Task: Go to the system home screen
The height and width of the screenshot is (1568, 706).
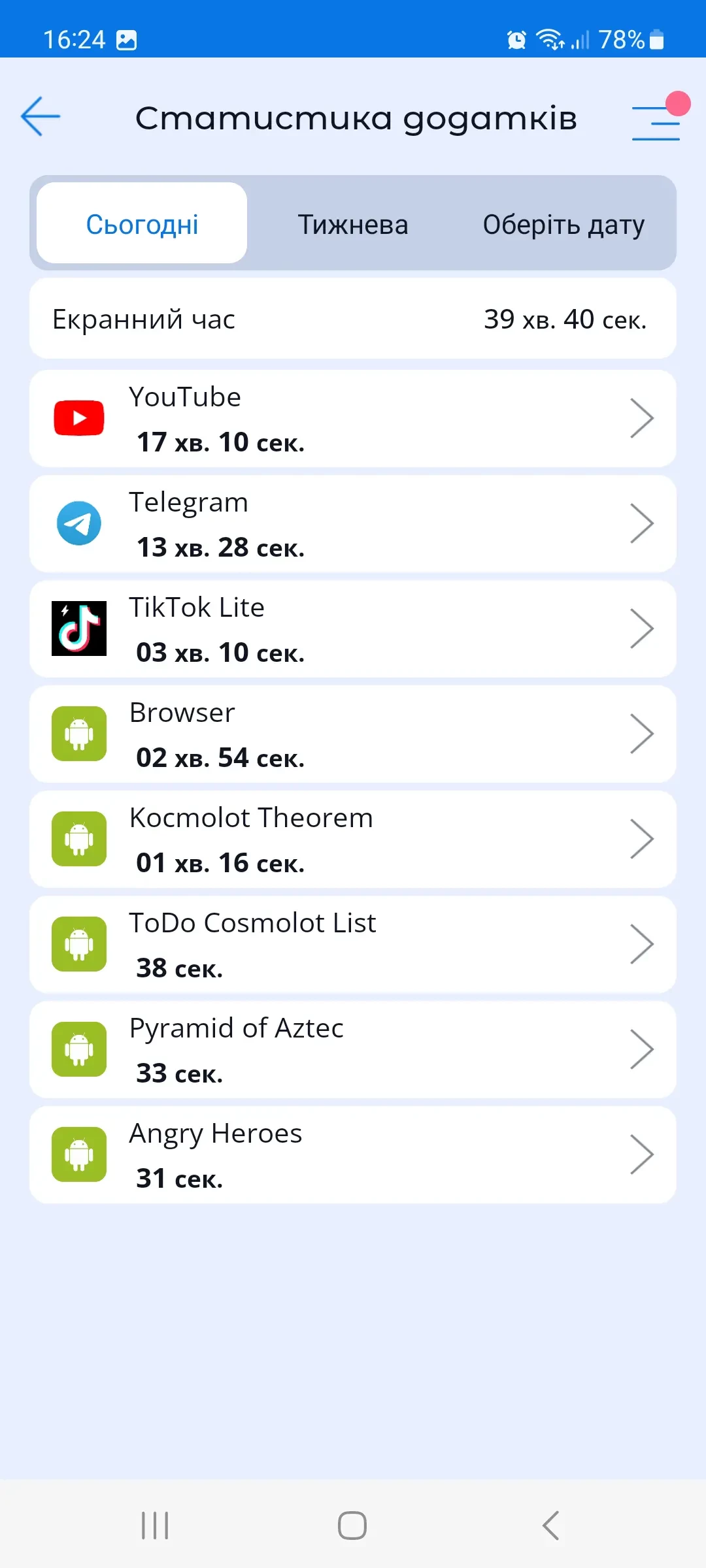Action: pos(352,1526)
